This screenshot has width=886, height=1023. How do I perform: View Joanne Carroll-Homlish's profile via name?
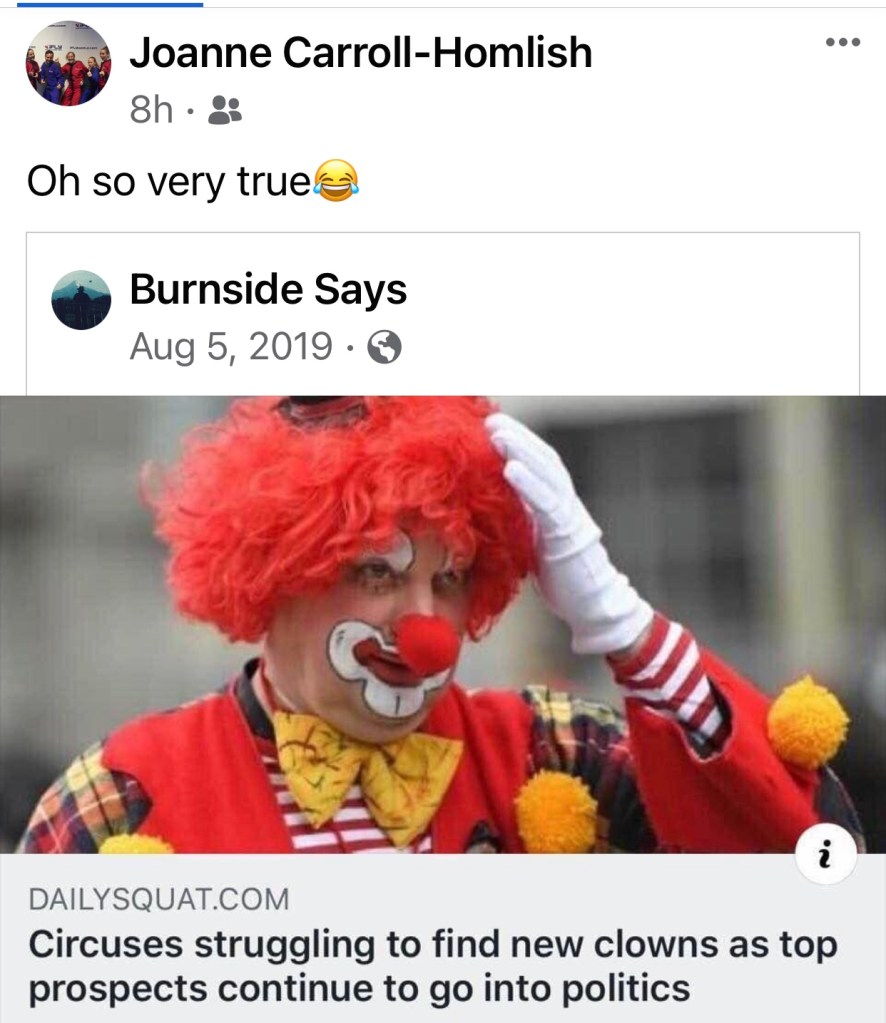360,53
